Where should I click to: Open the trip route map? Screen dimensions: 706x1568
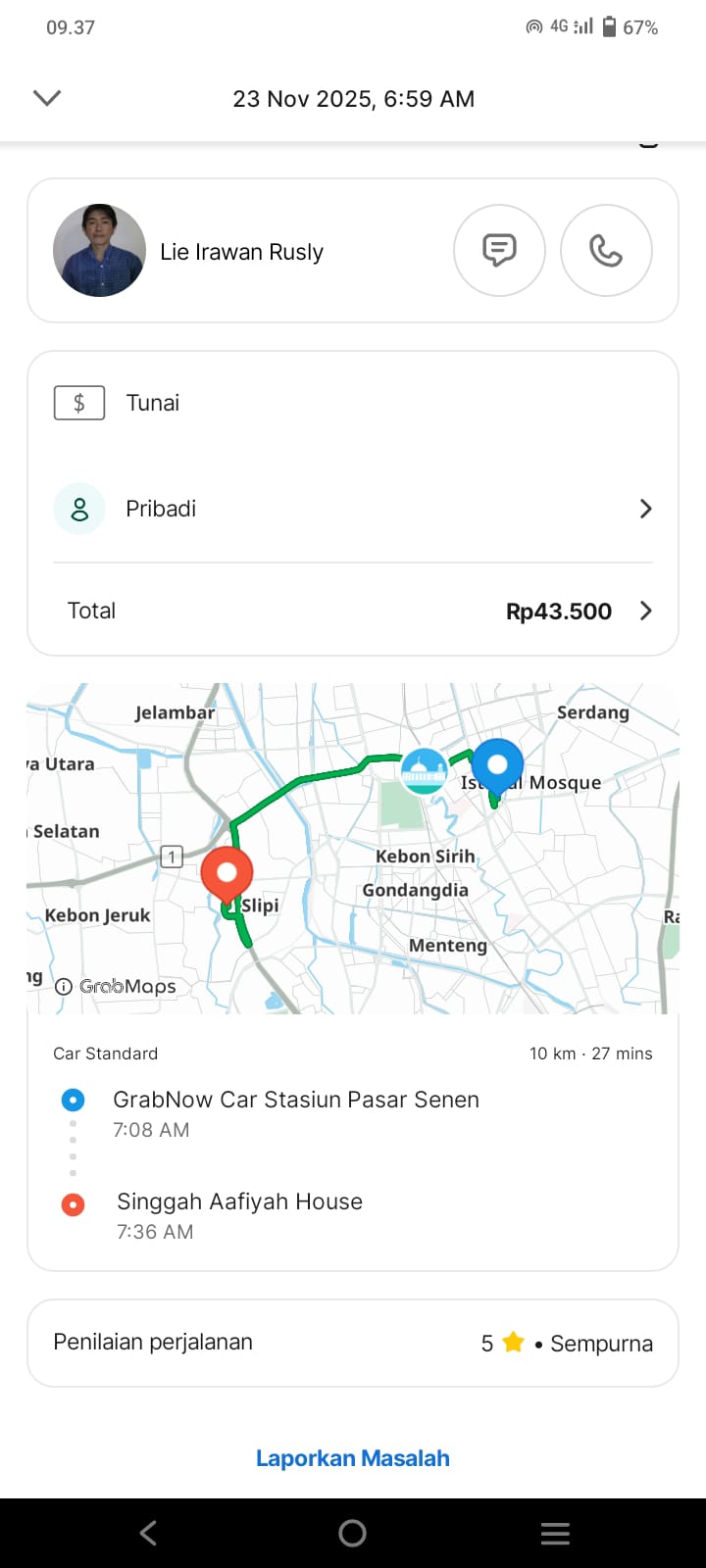(353, 848)
